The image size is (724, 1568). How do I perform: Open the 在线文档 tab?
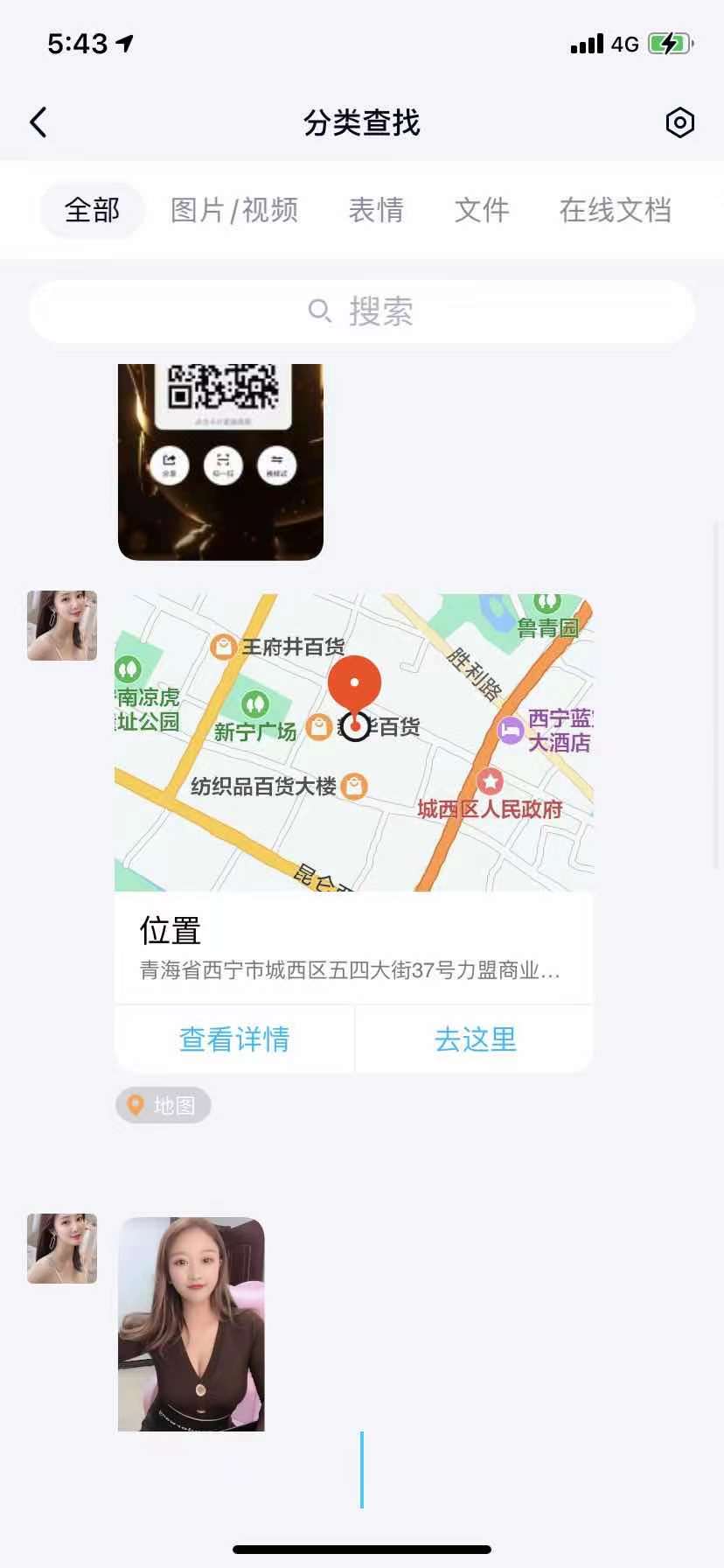pos(616,210)
